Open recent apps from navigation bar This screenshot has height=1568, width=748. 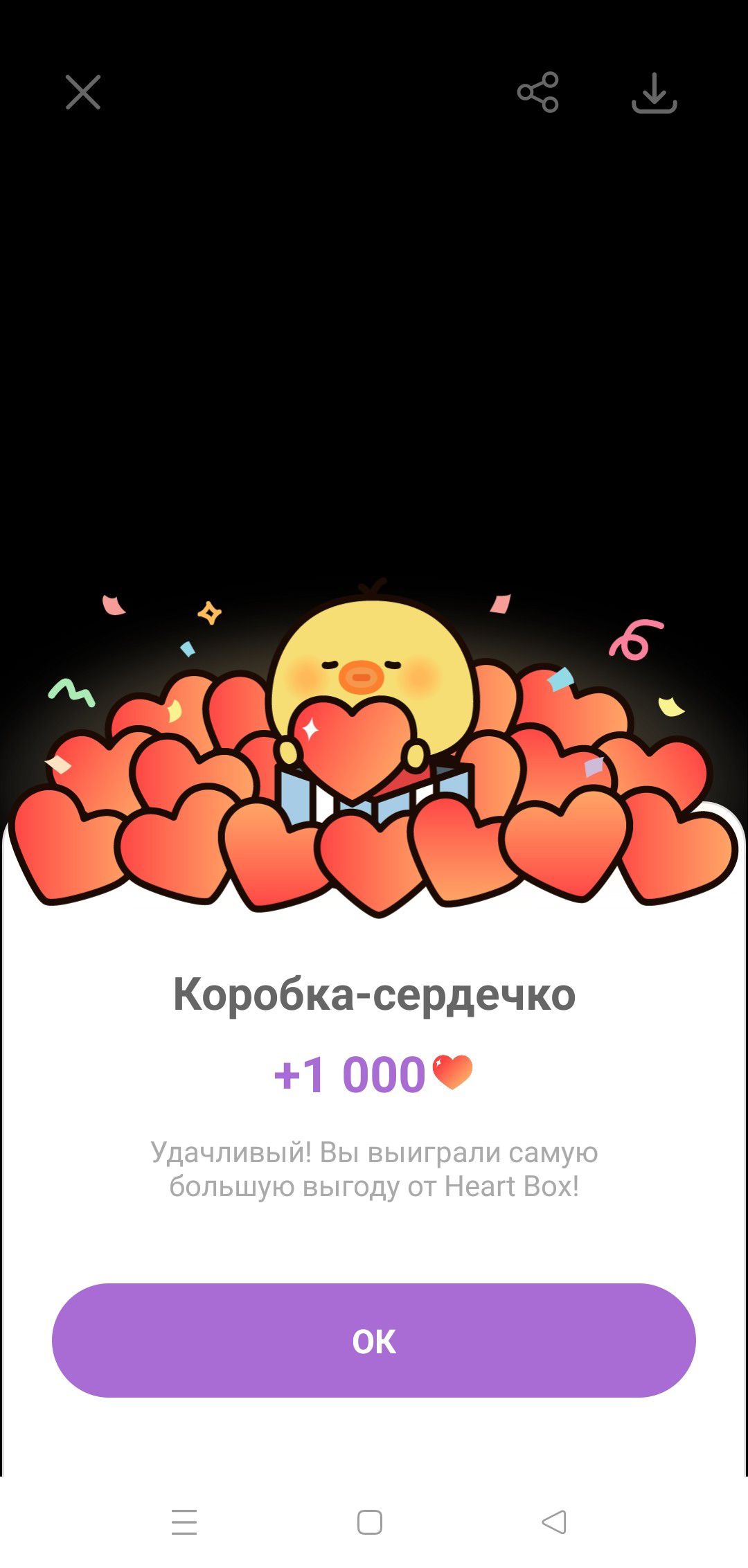coord(184,1522)
